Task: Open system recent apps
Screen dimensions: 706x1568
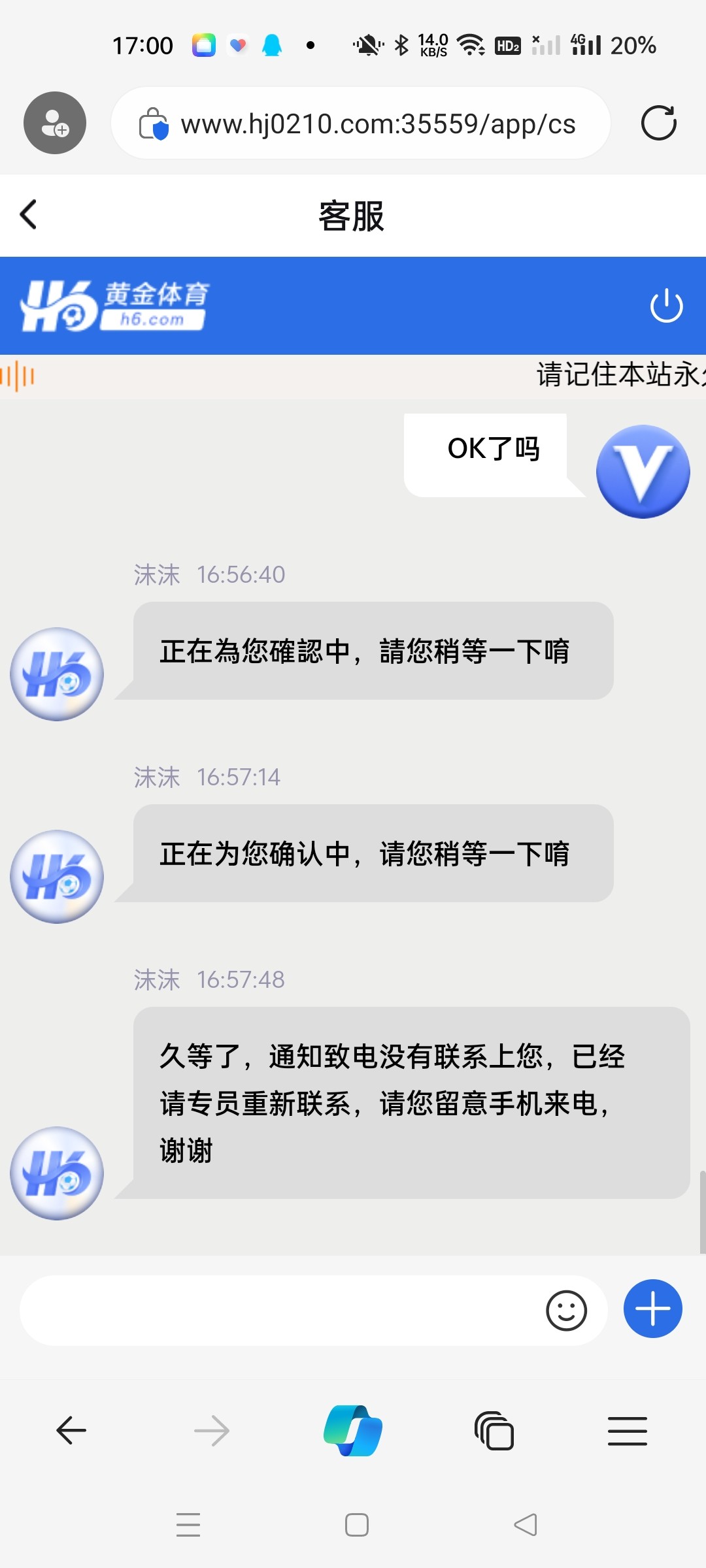Action: coord(188,1525)
